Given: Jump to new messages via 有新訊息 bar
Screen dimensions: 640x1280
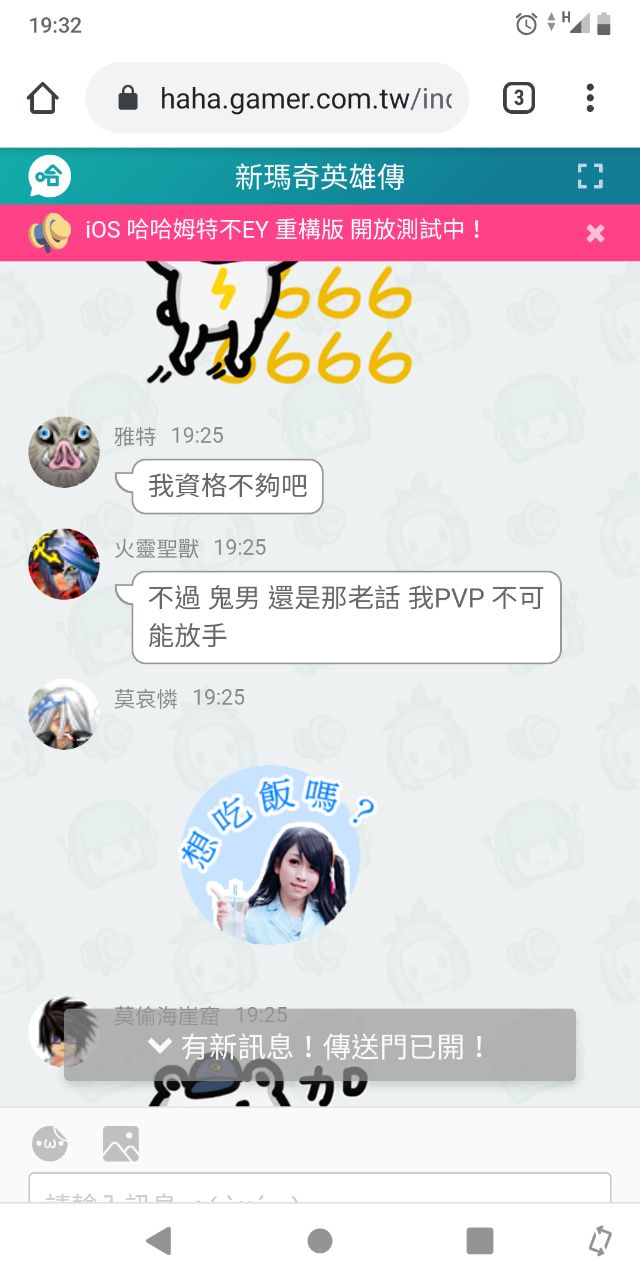Looking at the screenshot, I should (320, 1046).
